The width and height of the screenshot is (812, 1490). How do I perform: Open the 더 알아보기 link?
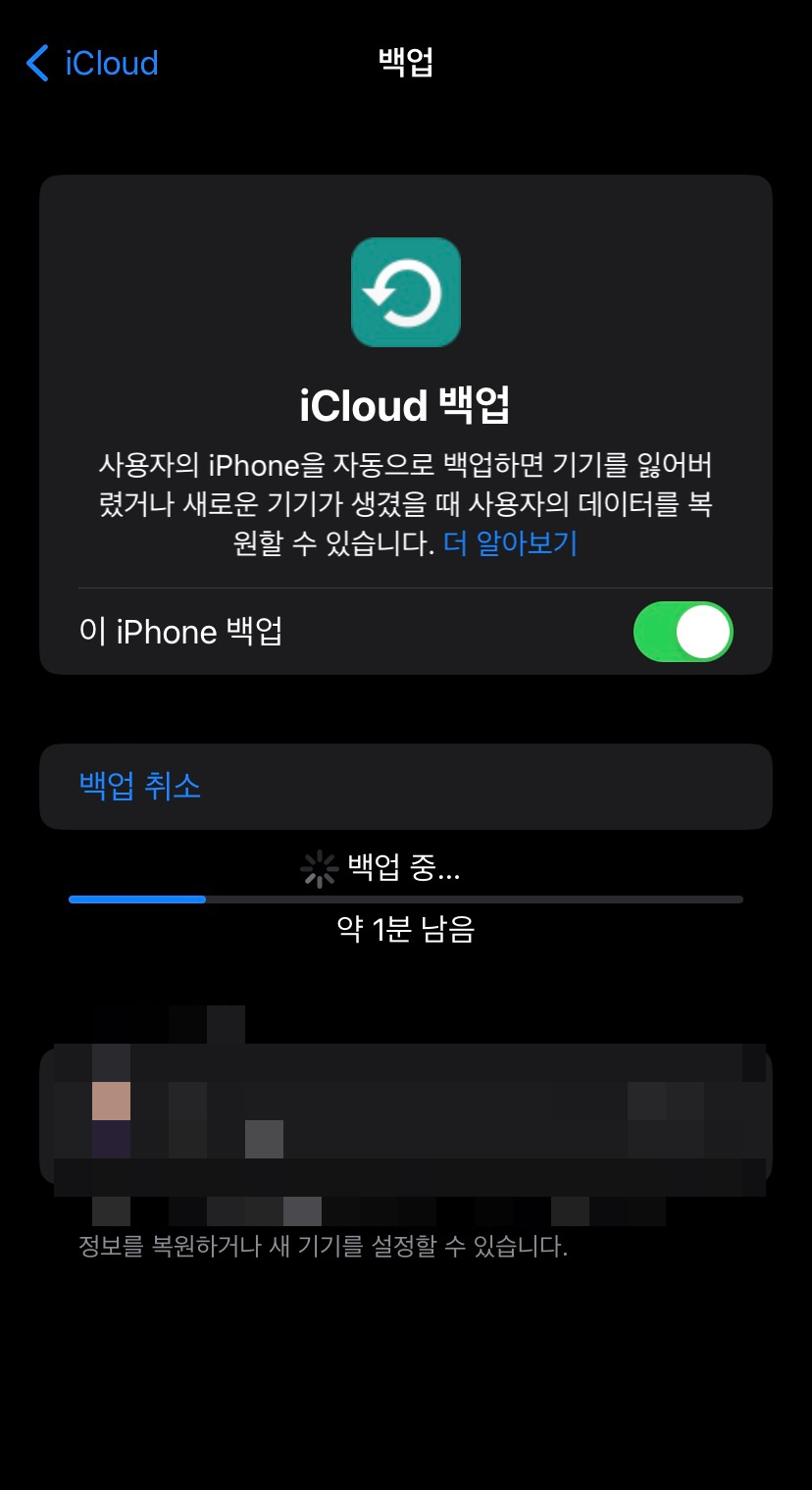click(510, 543)
